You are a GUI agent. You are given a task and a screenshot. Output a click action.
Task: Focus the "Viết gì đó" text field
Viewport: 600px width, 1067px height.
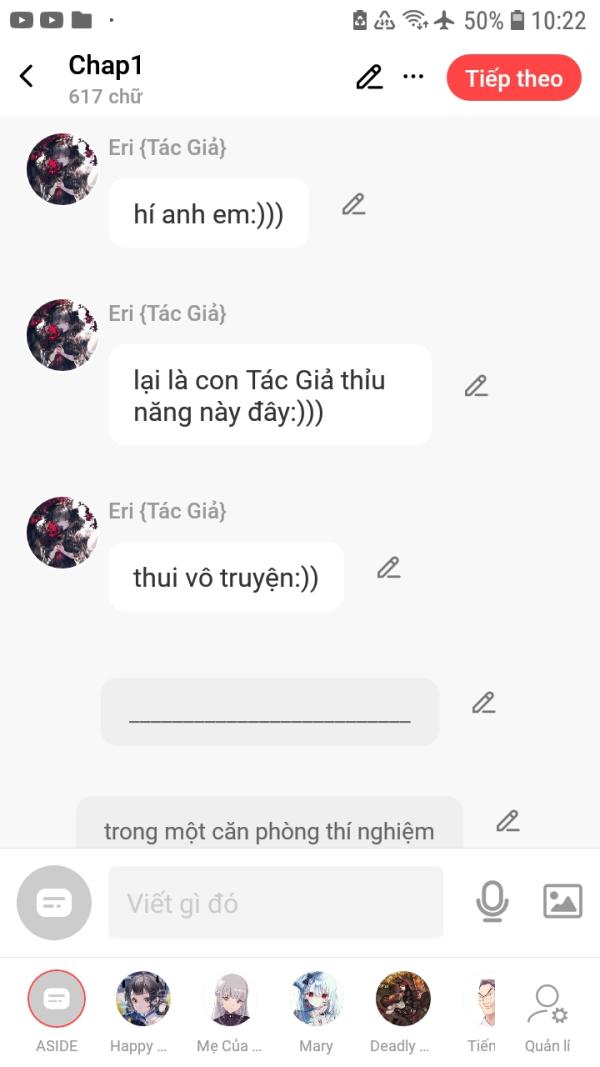(275, 903)
